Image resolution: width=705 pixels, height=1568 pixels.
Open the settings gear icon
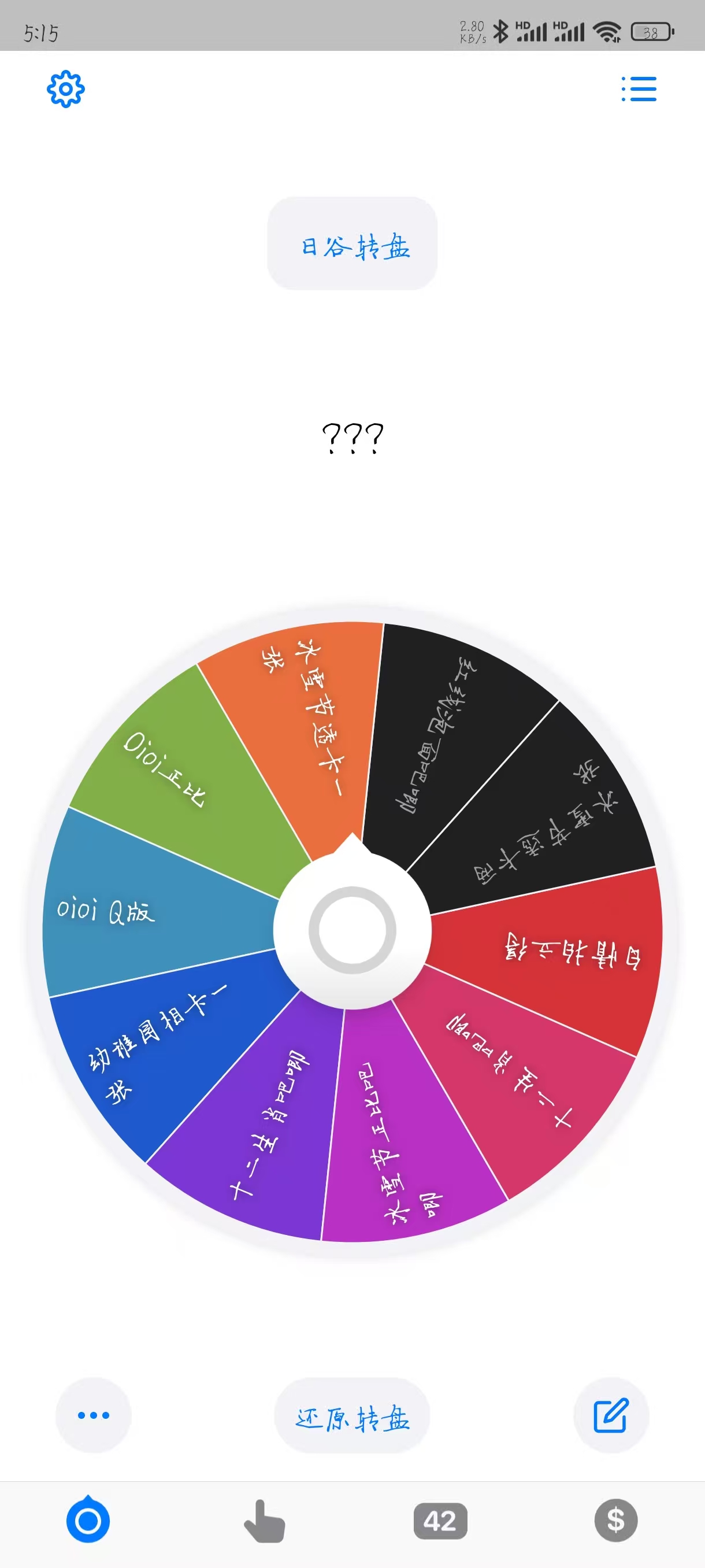pyautogui.click(x=65, y=89)
